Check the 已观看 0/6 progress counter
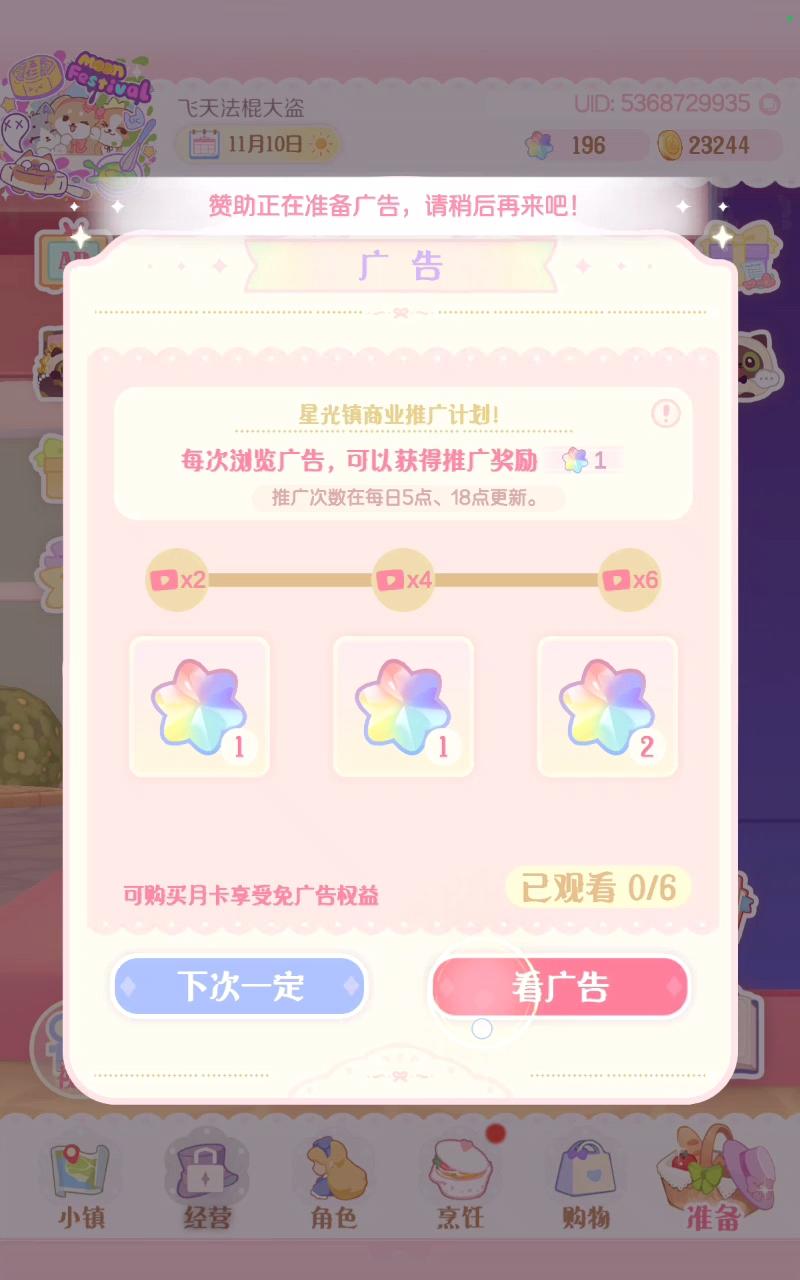 point(597,888)
